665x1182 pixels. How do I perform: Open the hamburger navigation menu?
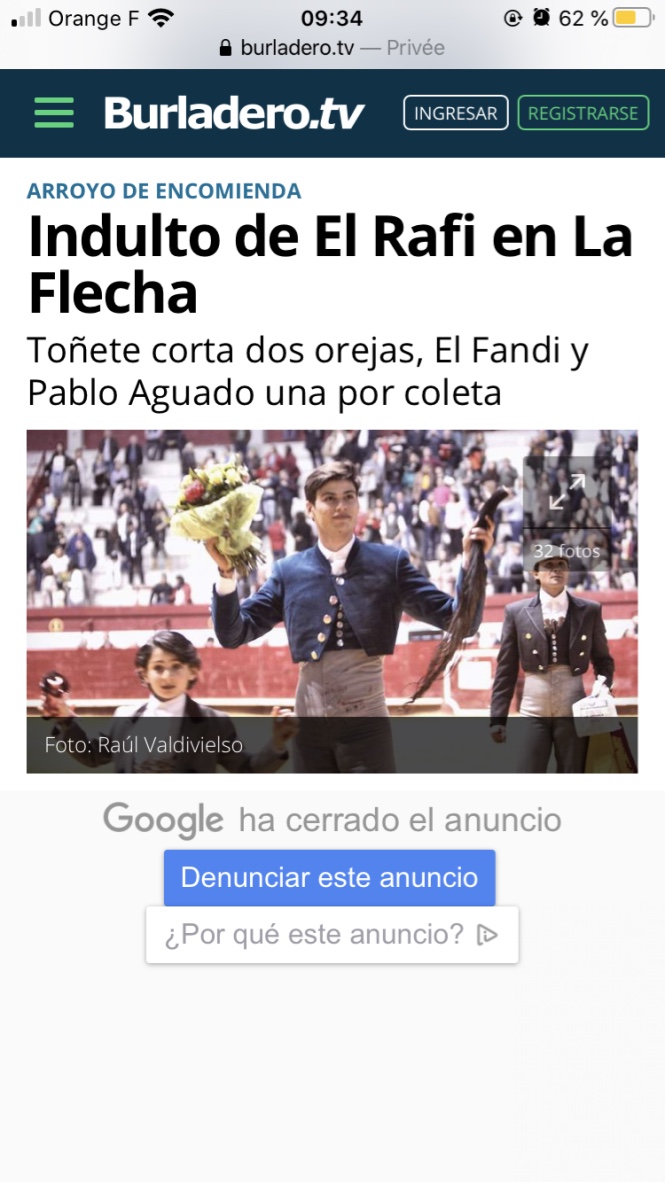[54, 113]
